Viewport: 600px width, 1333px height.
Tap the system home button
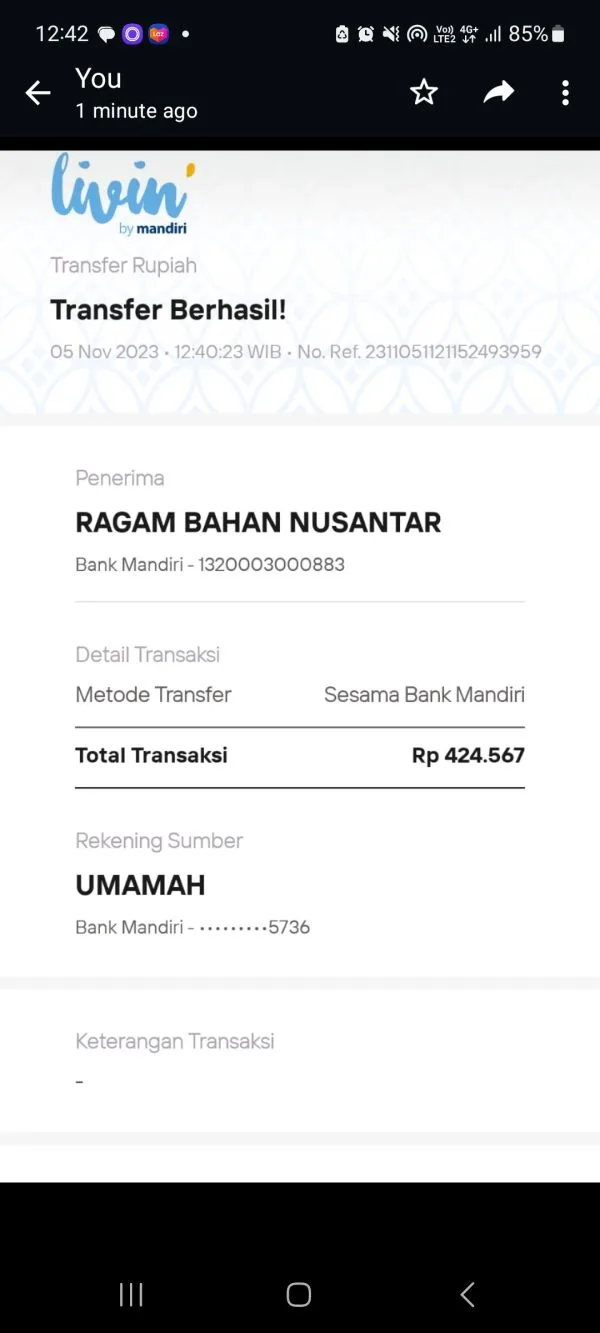coord(299,1295)
